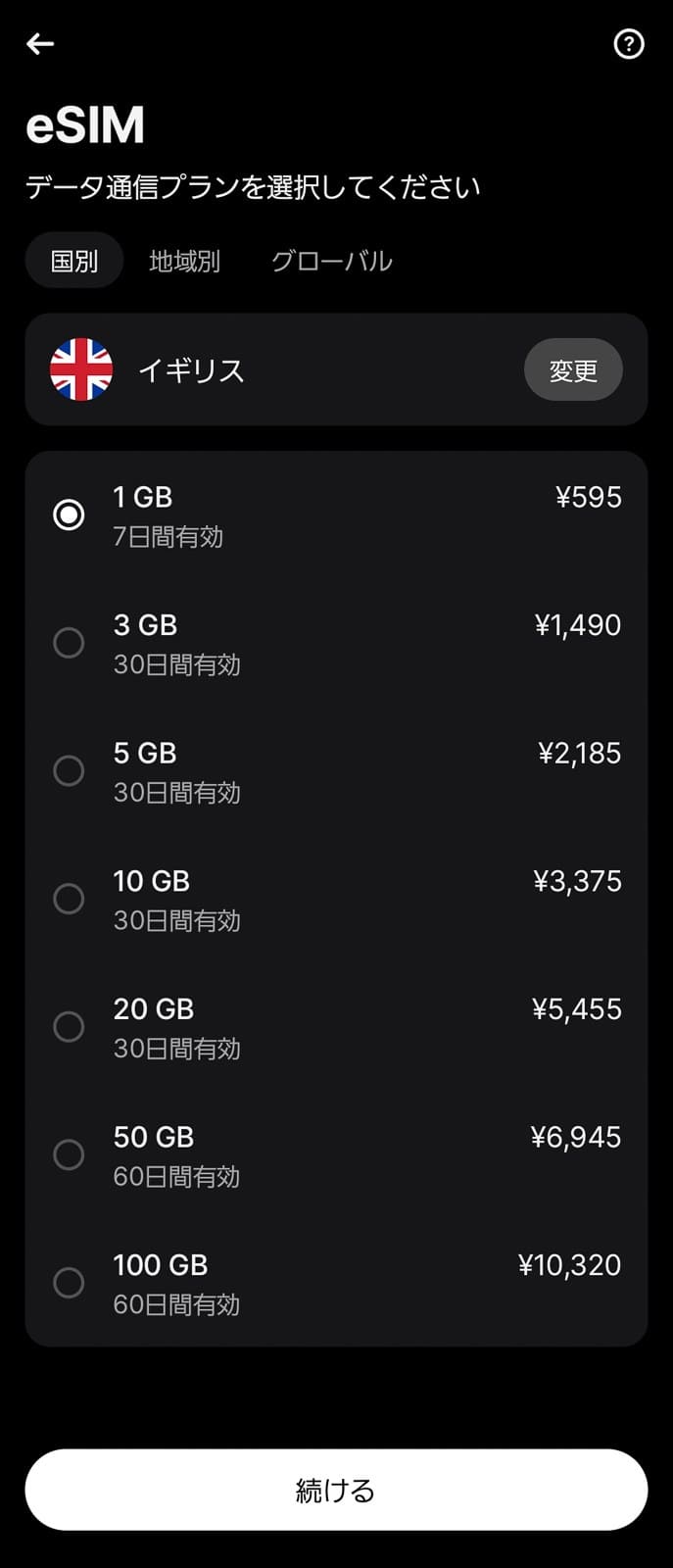This screenshot has width=673, height=1568.
Task: Tap the 続ける button to continue
Action: (x=336, y=1490)
